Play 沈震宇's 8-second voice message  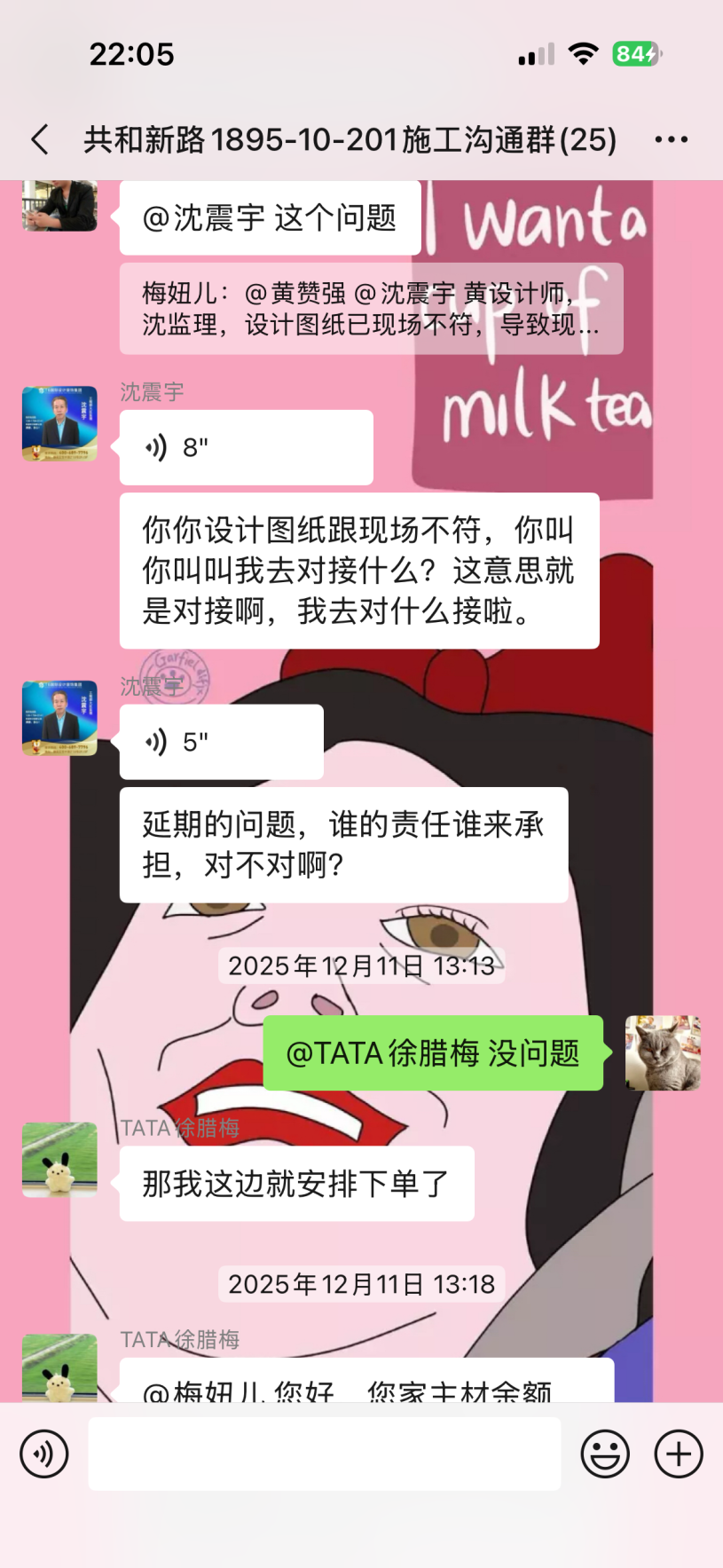click(246, 447)
